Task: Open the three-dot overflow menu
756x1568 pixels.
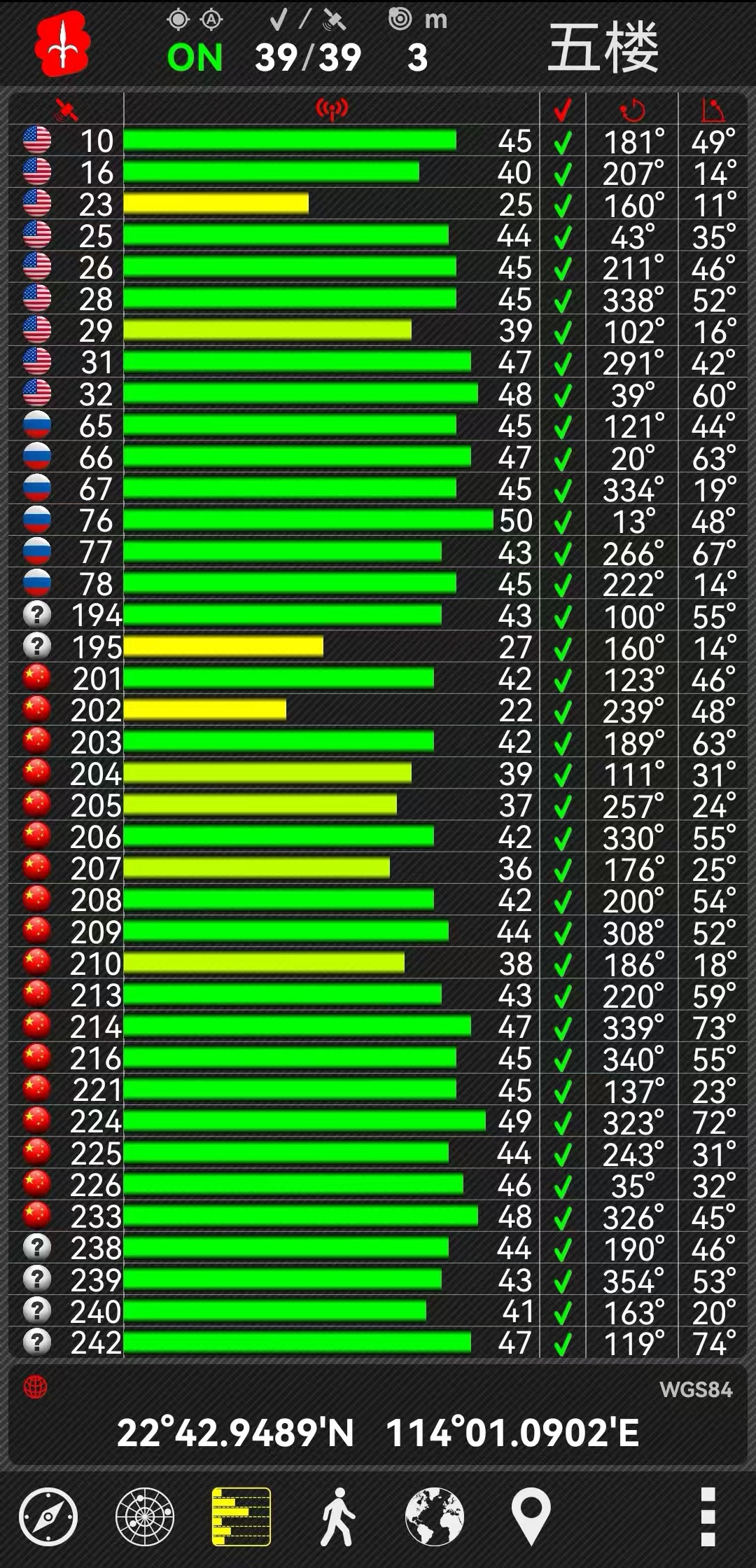Action: pos(708,1517)
